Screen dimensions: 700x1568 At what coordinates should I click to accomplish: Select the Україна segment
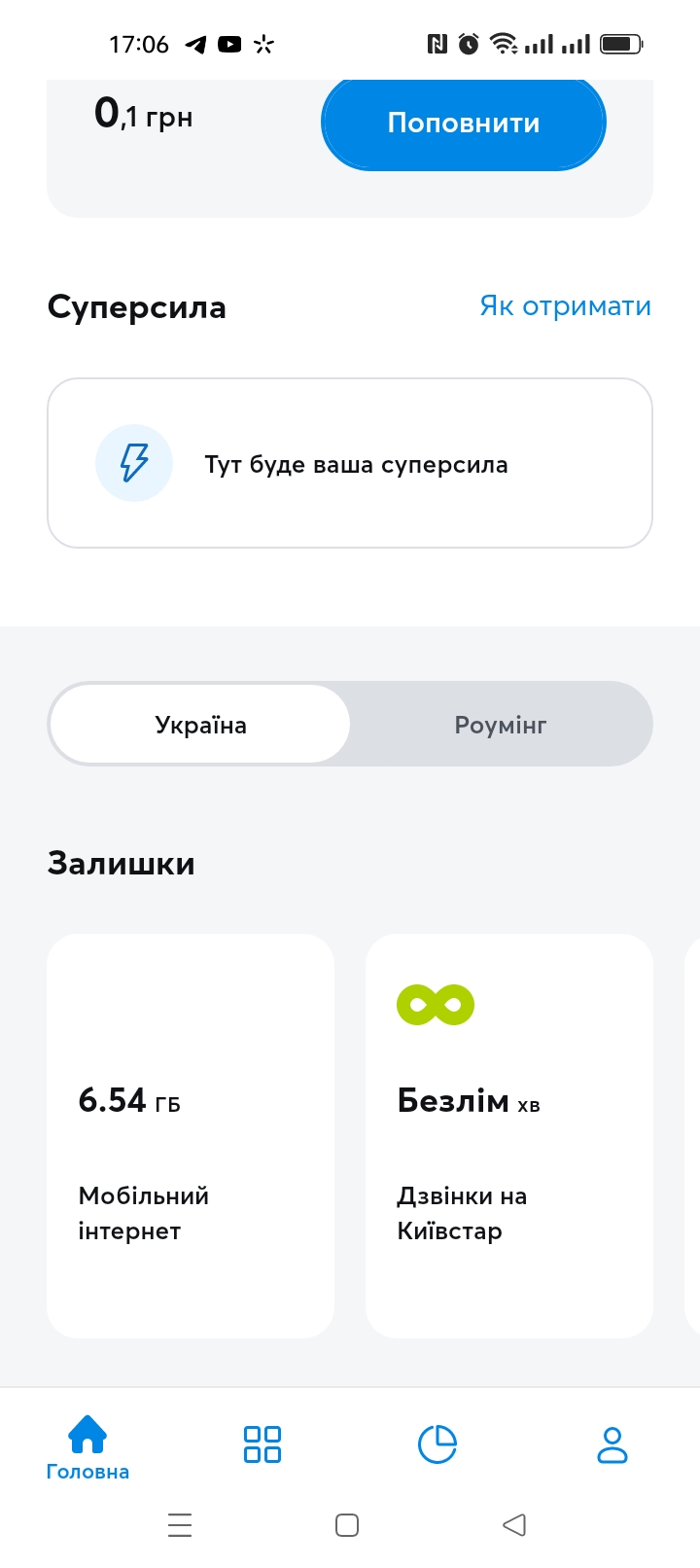(x=201, y=725)
